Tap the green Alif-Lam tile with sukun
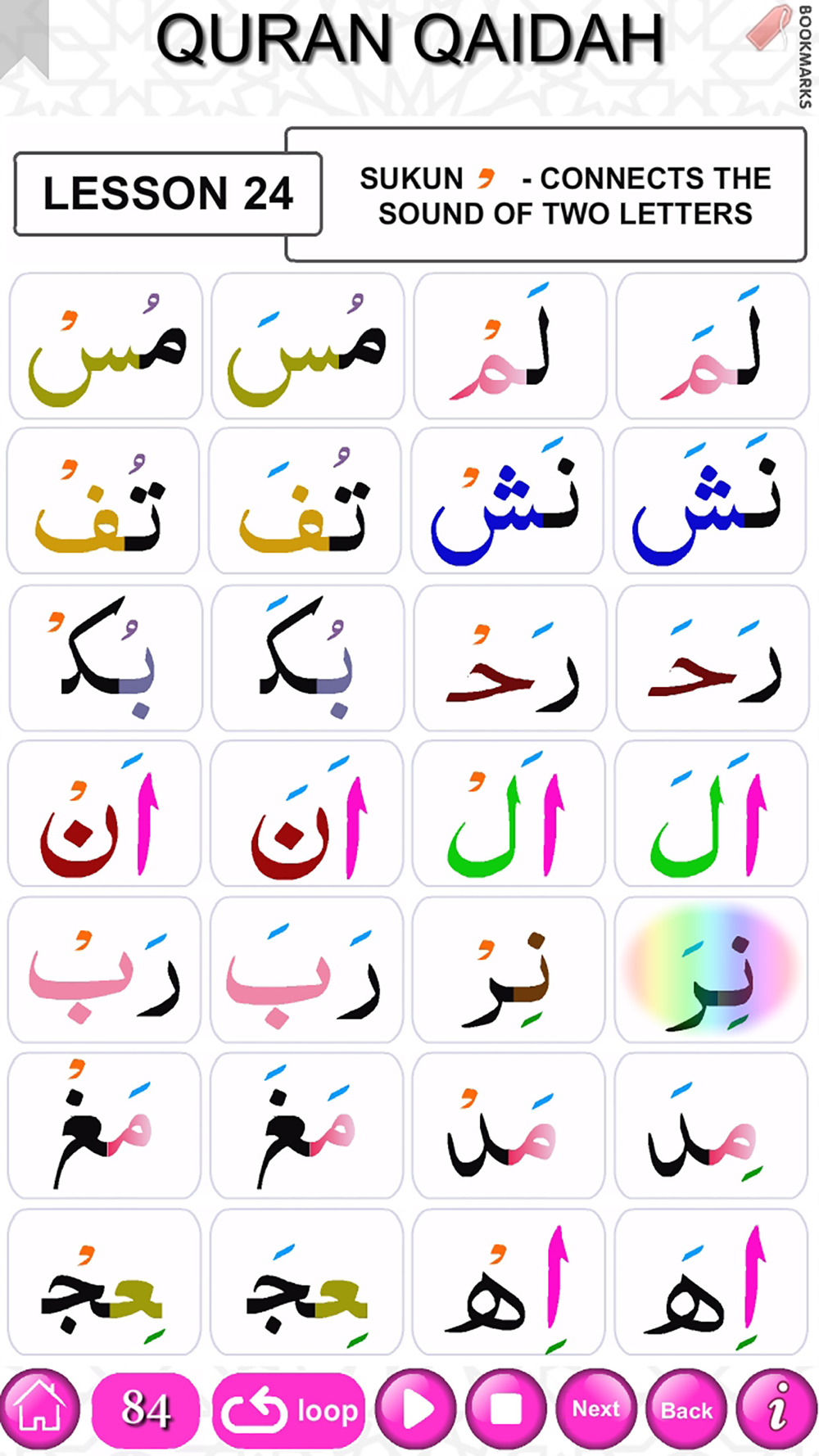This screenshot has width=819, height=1456. pos(509,813)
